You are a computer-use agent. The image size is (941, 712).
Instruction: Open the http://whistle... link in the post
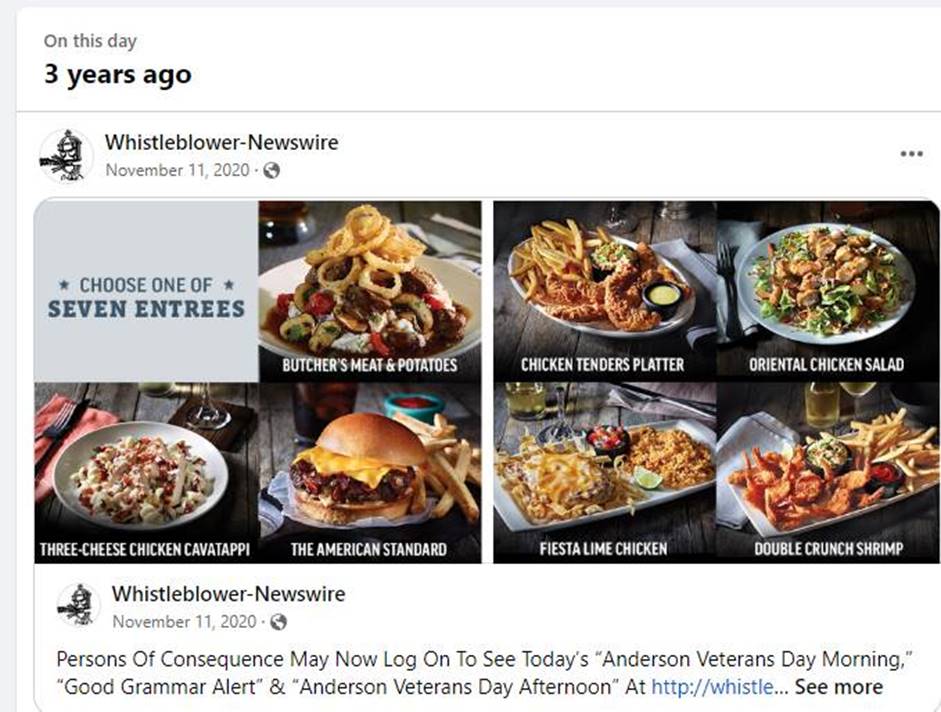pos(712,687)
